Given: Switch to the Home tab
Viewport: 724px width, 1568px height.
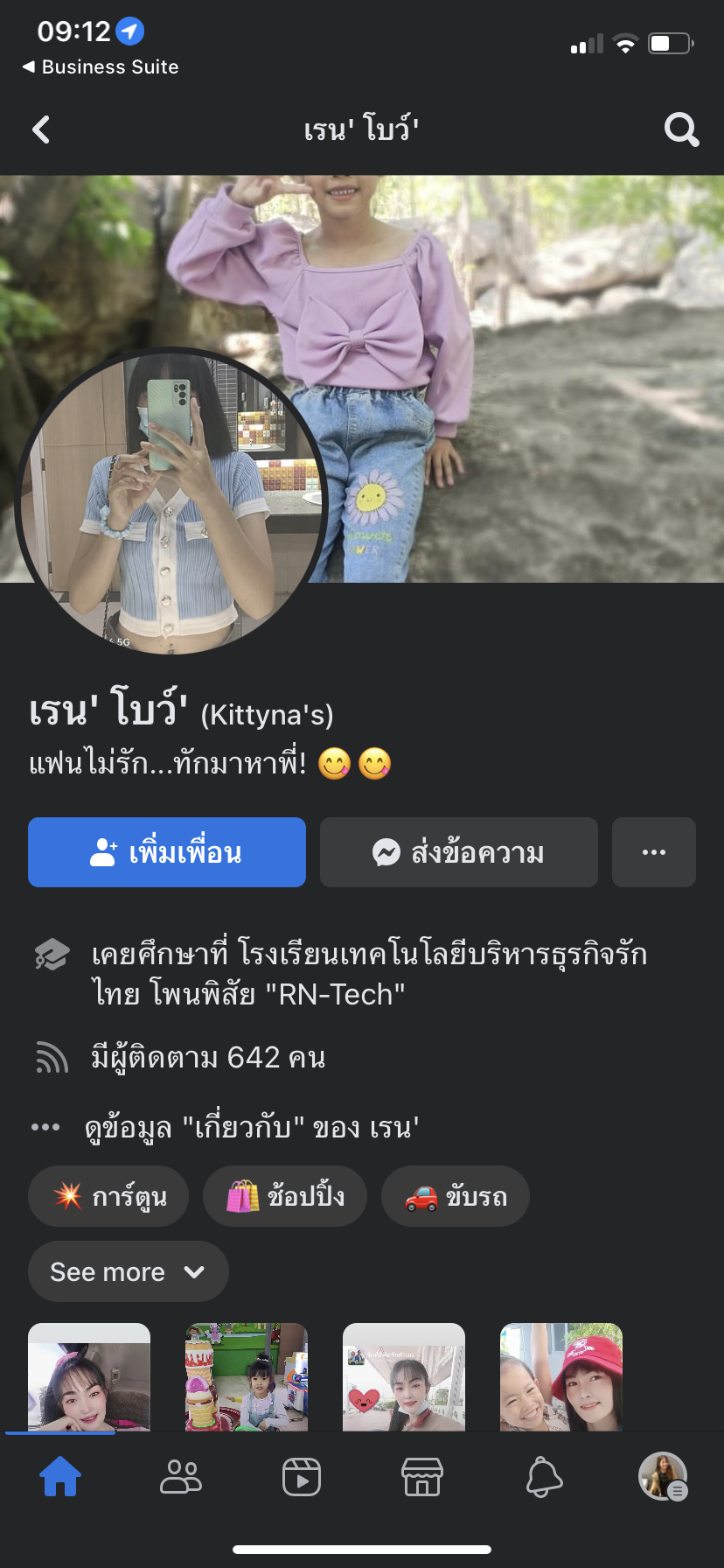Looking at the screenshot, I should 60,1477.
